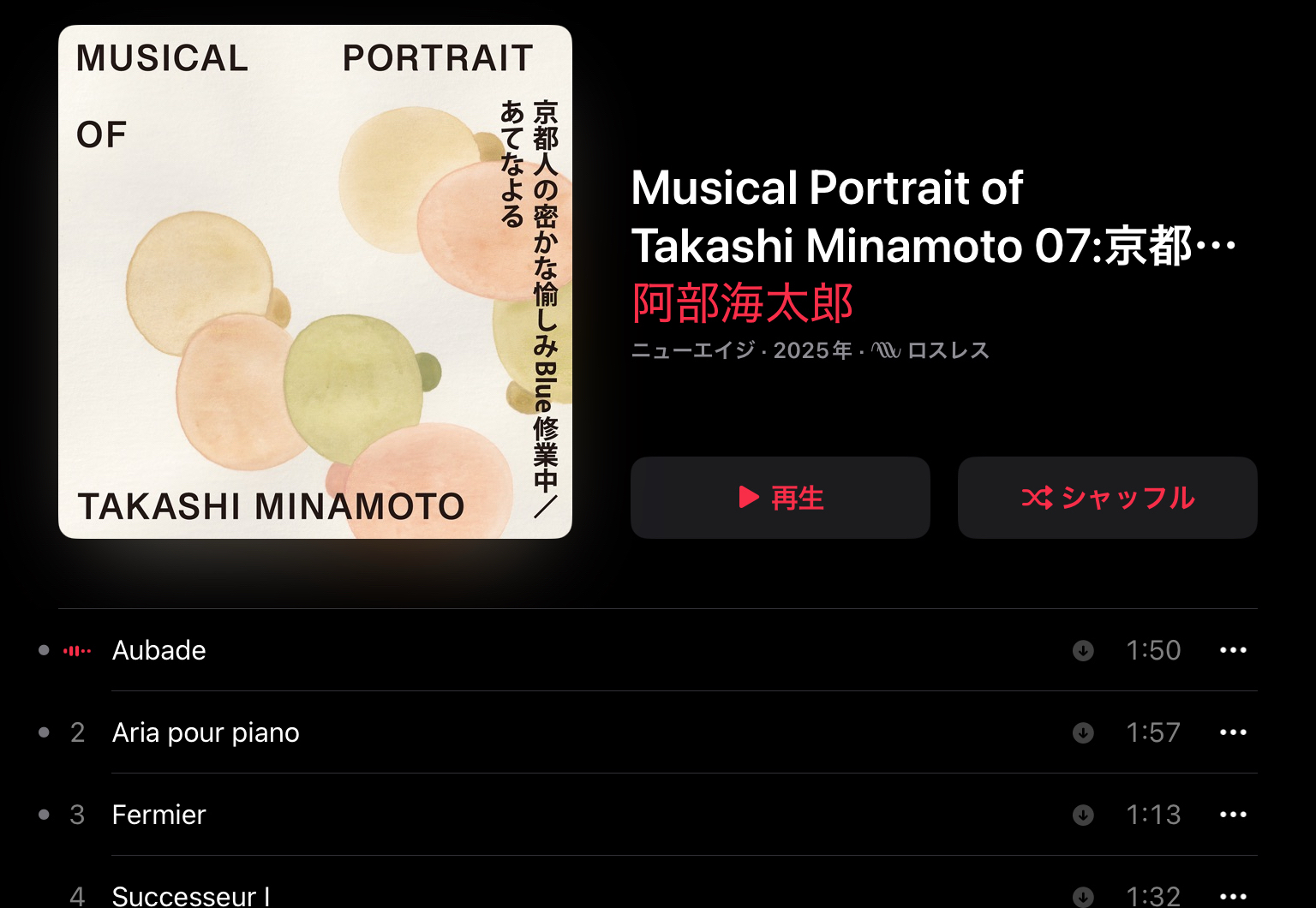Expand the truncated album title

1215,246
